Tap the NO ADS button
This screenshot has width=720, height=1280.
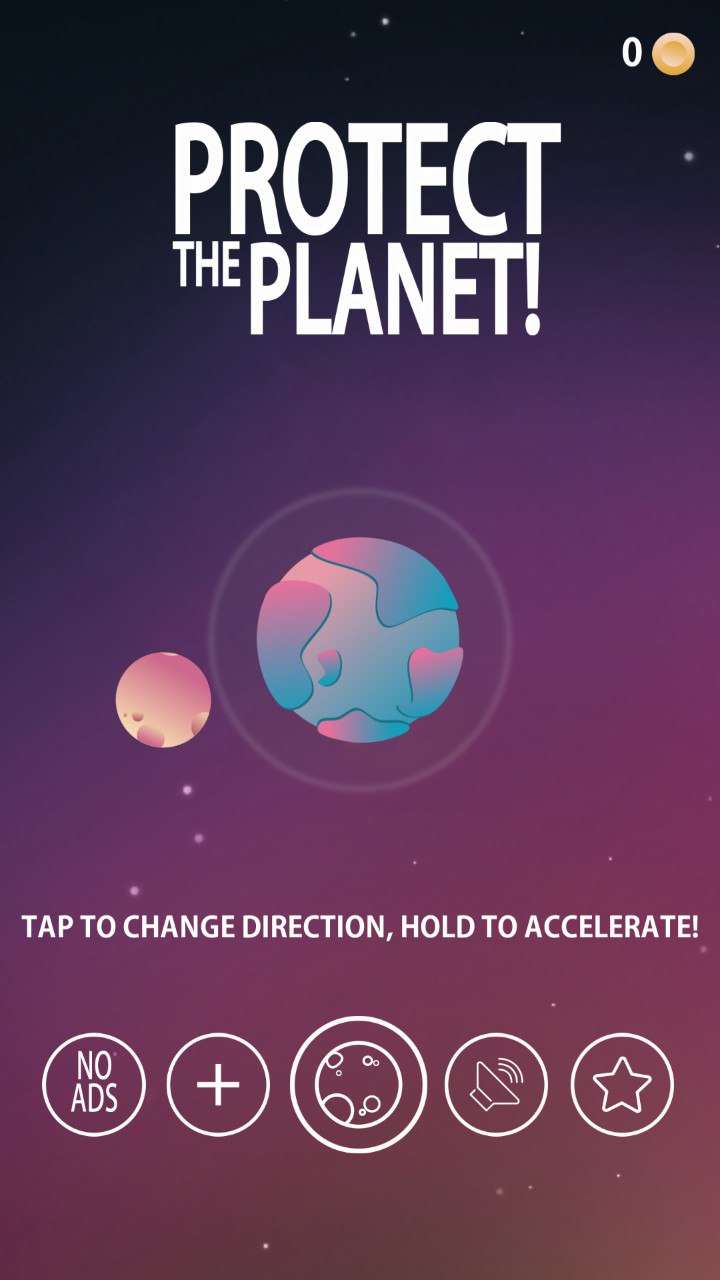(94, 1084)
